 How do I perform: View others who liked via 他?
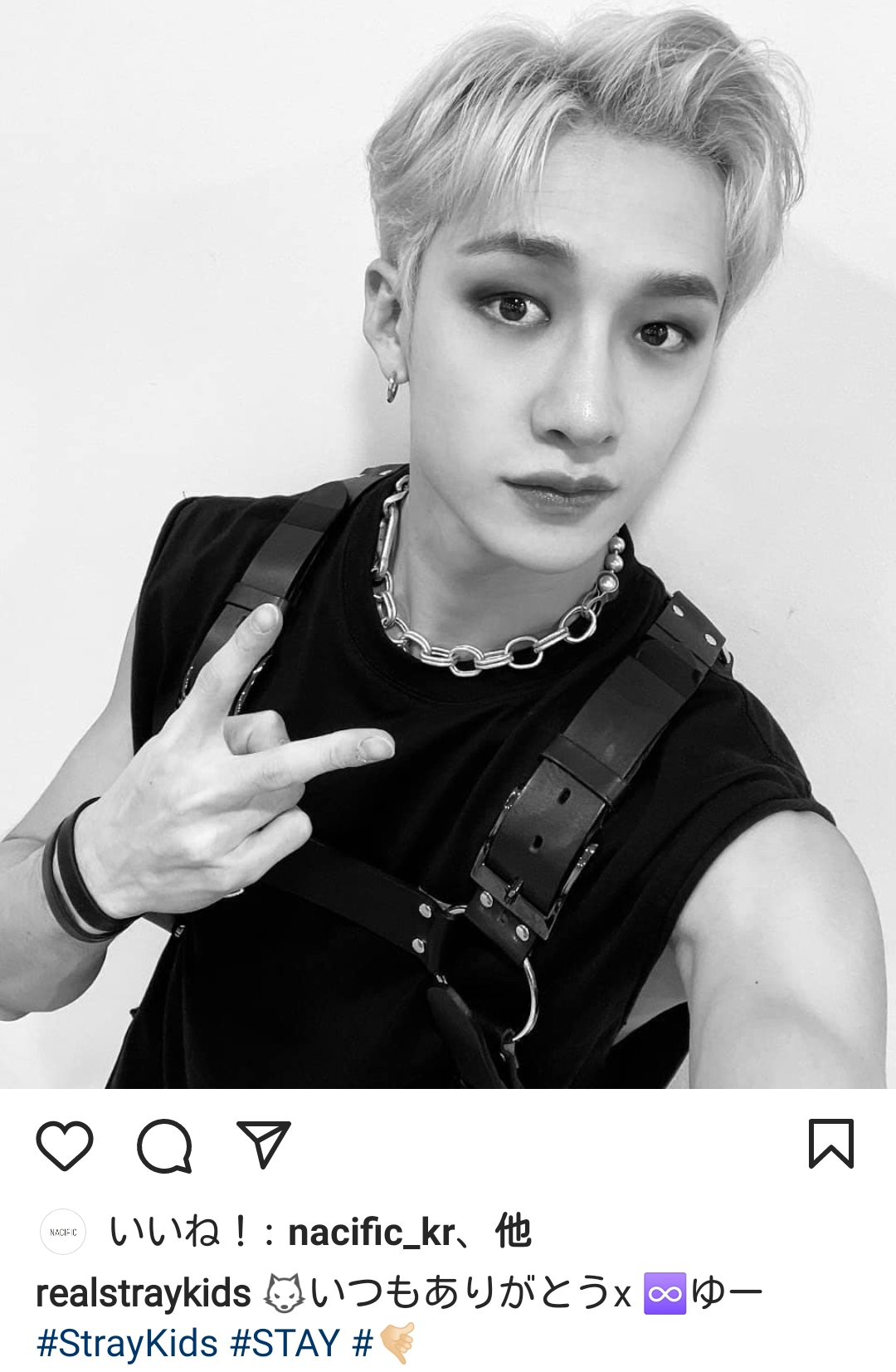tap(514, 1232)
